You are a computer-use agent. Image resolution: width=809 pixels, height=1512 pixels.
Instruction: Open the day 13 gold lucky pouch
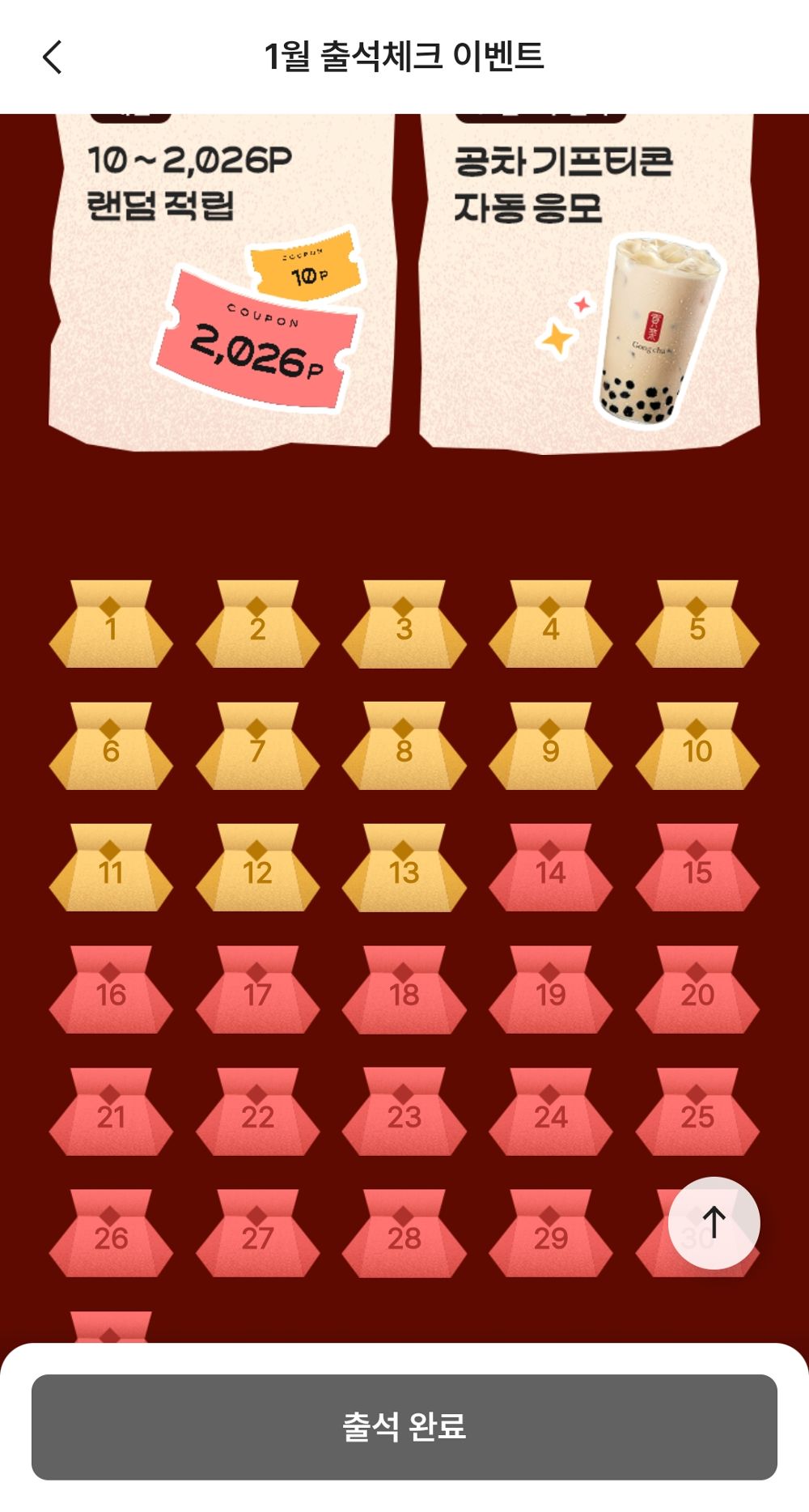click(404, 869)
